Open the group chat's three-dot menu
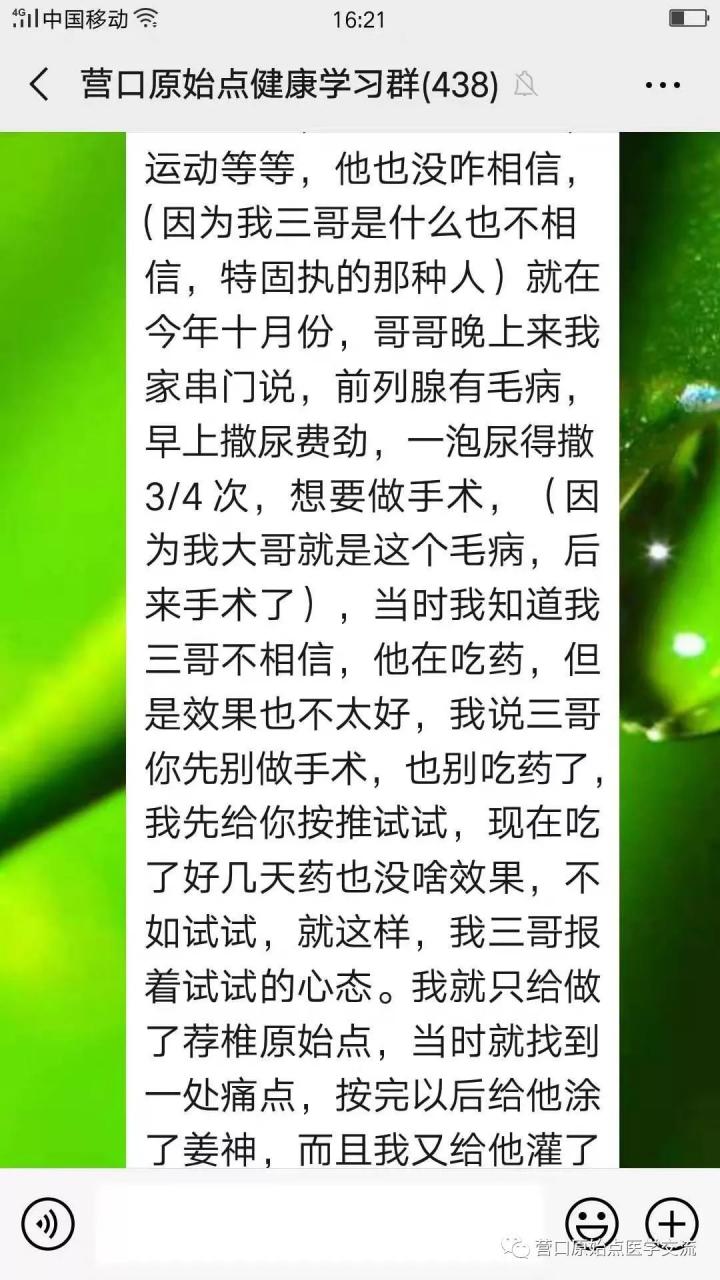The width and height of the screenshot is (720, 1280). point(662,86)
